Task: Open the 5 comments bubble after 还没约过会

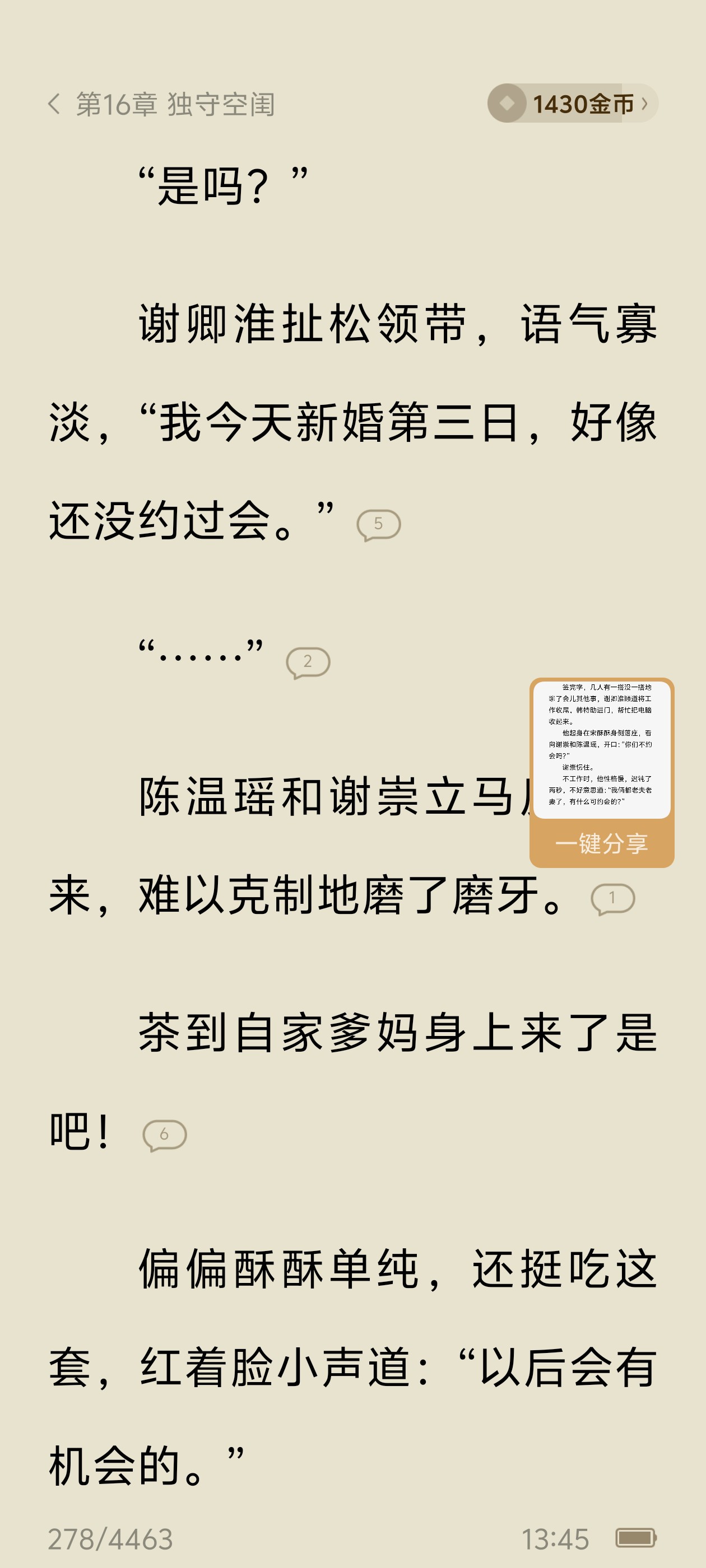Action: tap(378, 524)
